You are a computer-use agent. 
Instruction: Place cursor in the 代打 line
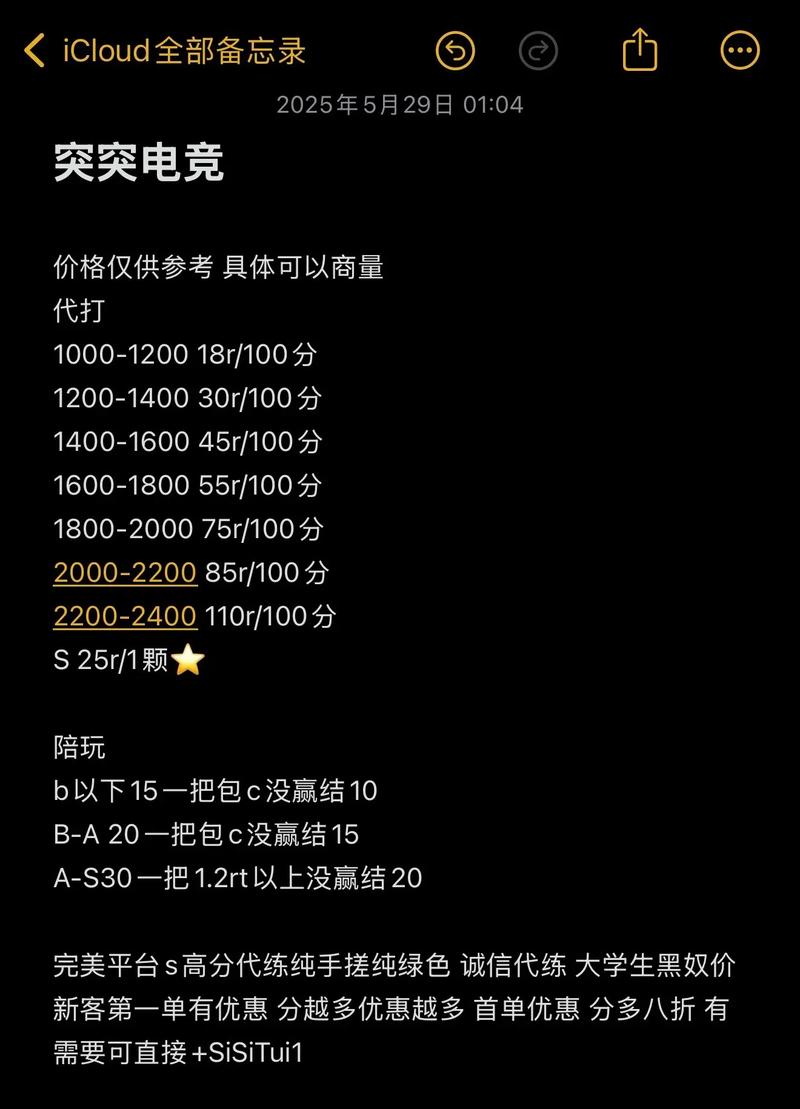coord(78,310)
